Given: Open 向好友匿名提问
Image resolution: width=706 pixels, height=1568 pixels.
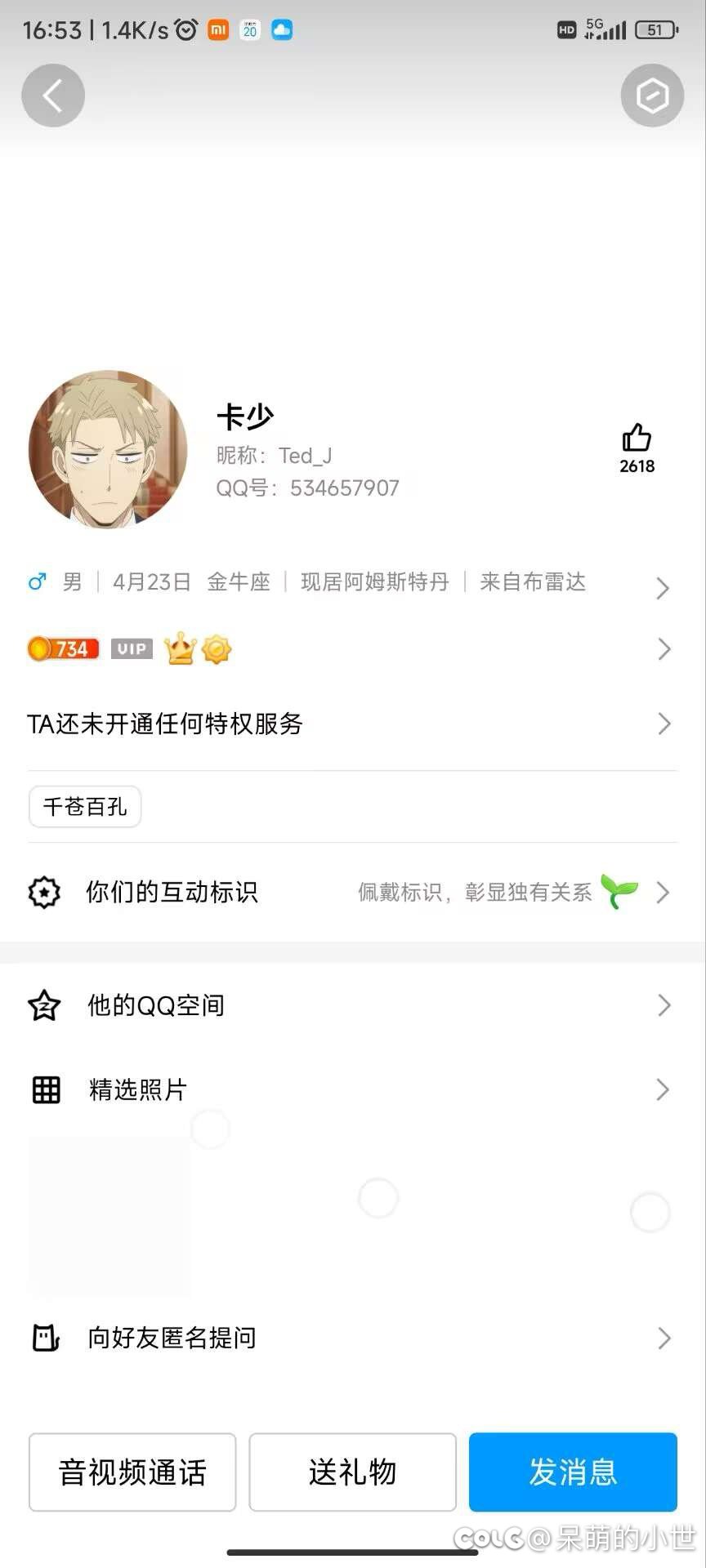Looking at the screenshot, I should pos(353,1338).
